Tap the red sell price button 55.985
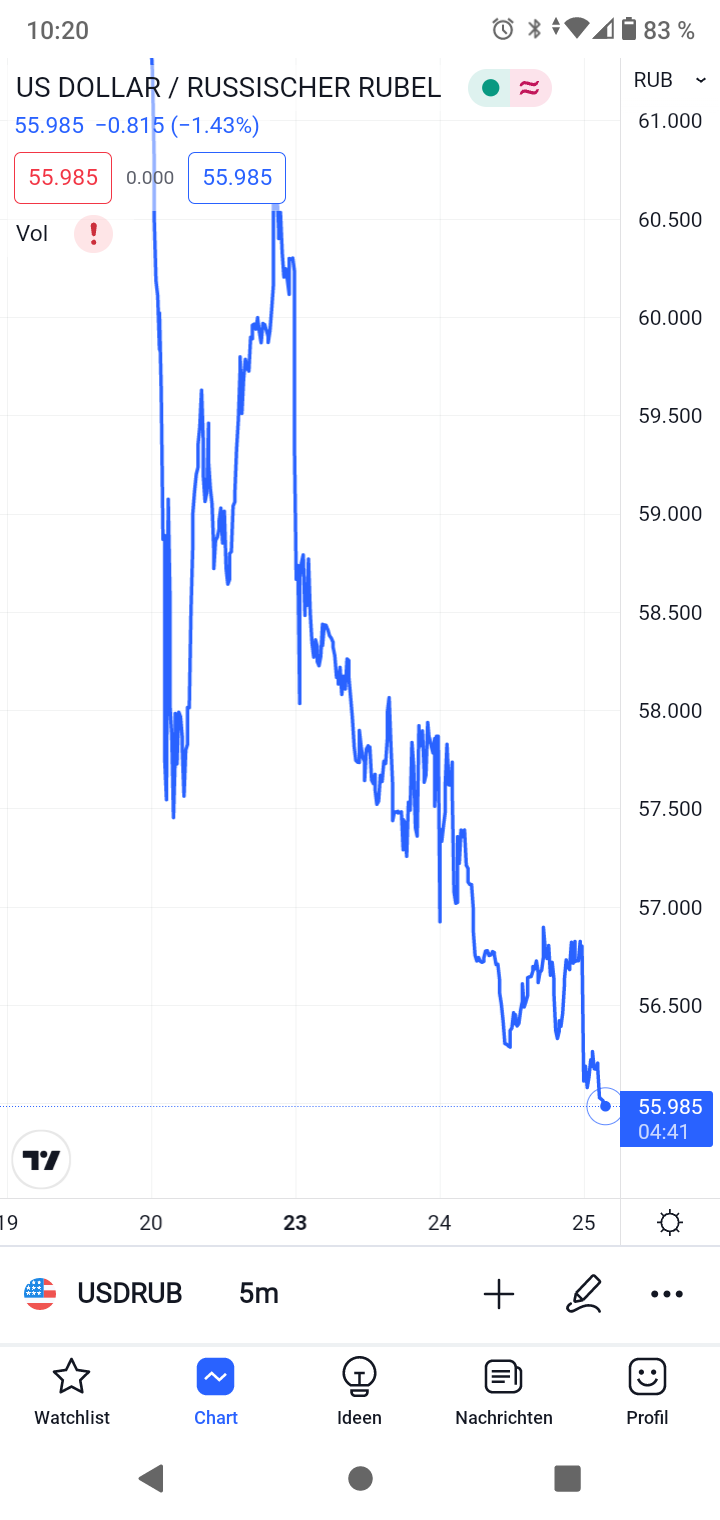The height and width of the screenshot is (1520, 720). click(62, 177)
